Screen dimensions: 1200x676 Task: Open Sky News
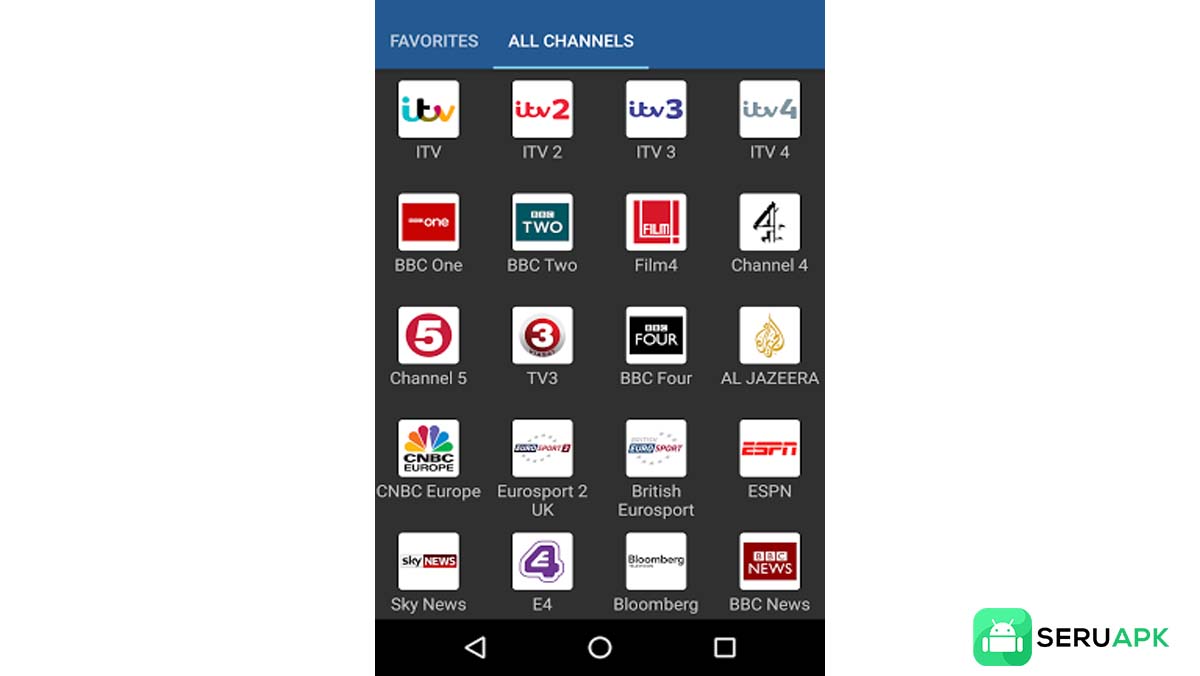[x=429, y=562]
